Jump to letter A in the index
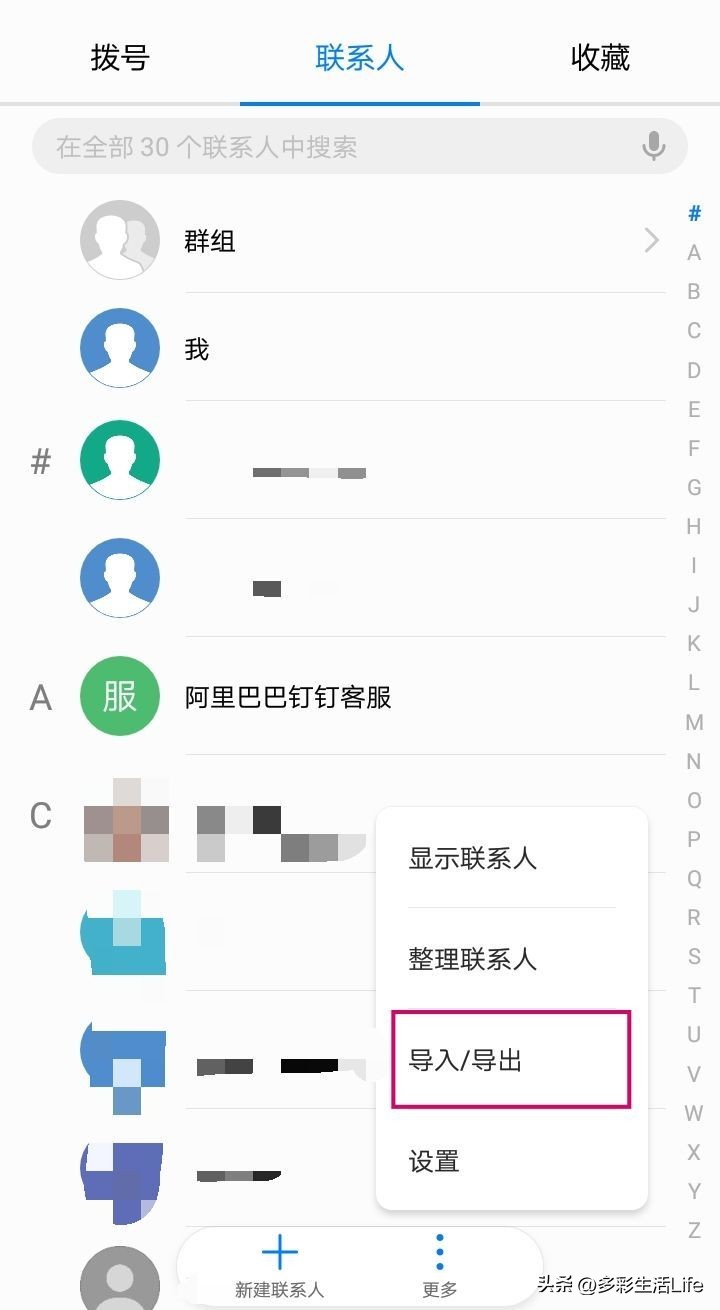 click(x=694, y=253)
